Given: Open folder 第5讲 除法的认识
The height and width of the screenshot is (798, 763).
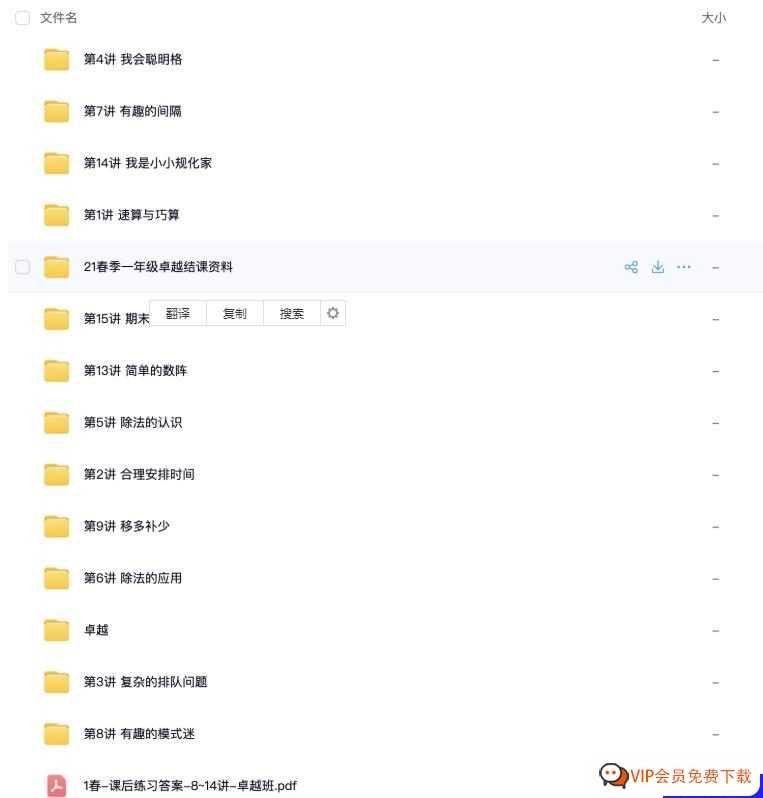Looking at the screenshot, I should (132, 423).
